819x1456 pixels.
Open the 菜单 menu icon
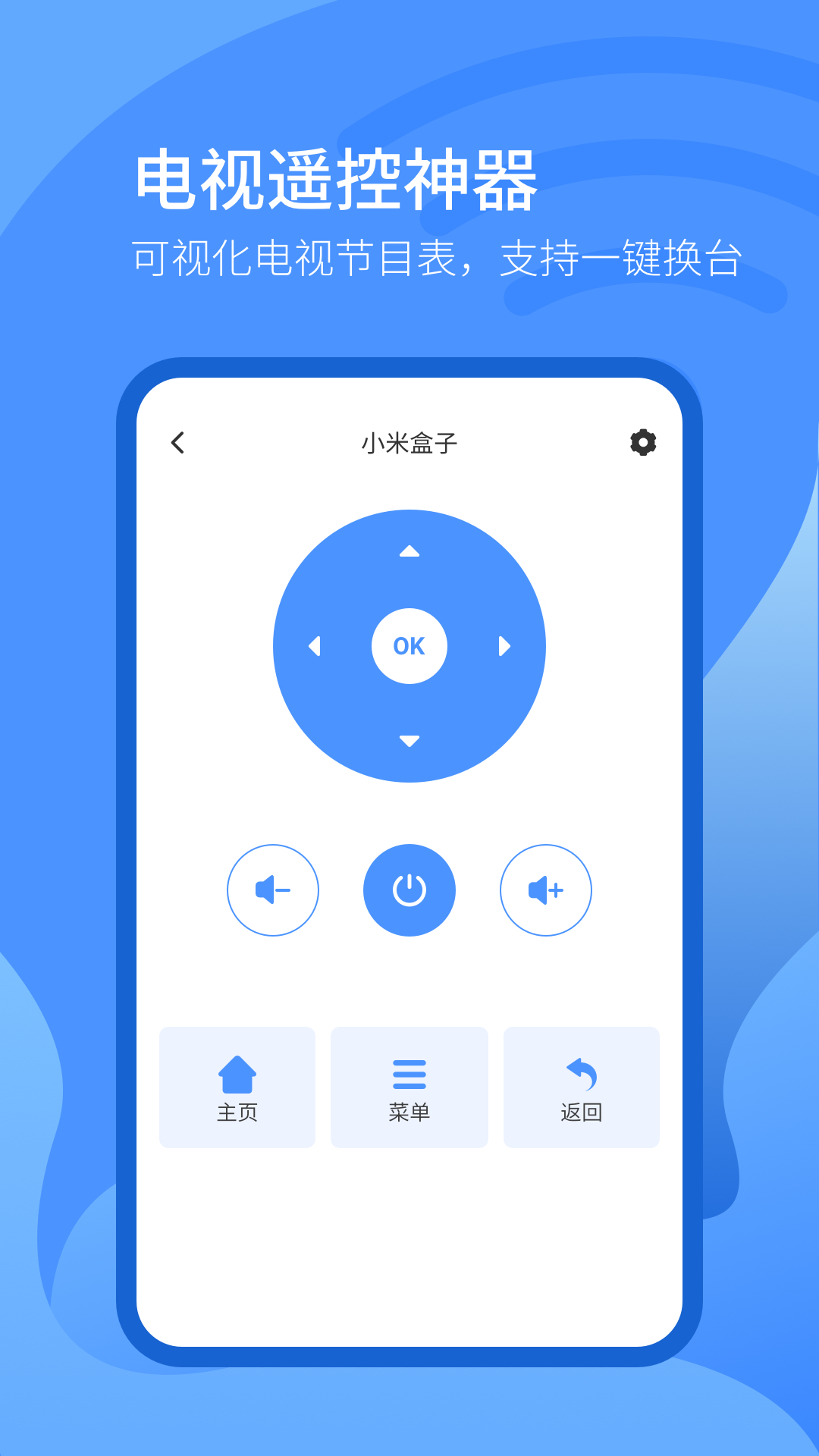[409, 1072]
